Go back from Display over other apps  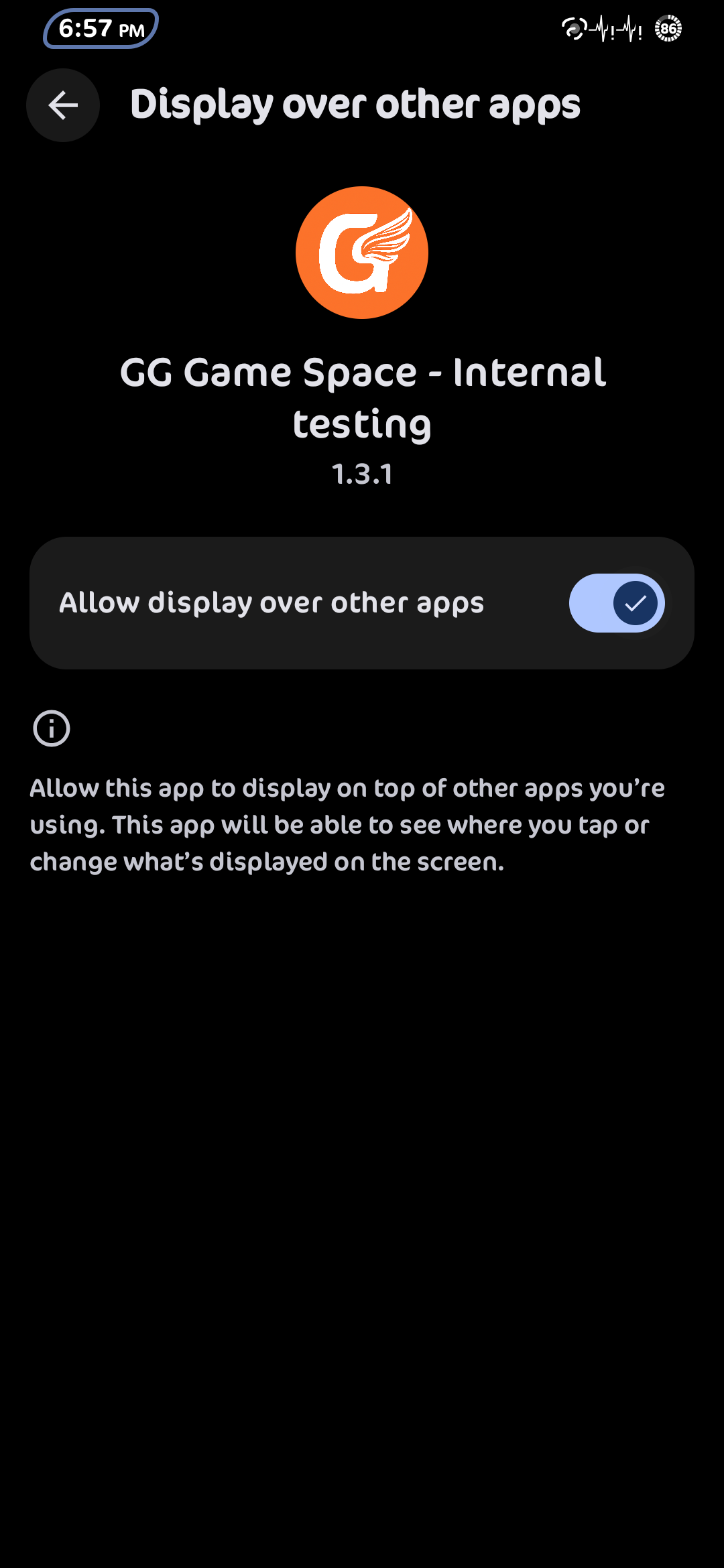pos(63,105)
